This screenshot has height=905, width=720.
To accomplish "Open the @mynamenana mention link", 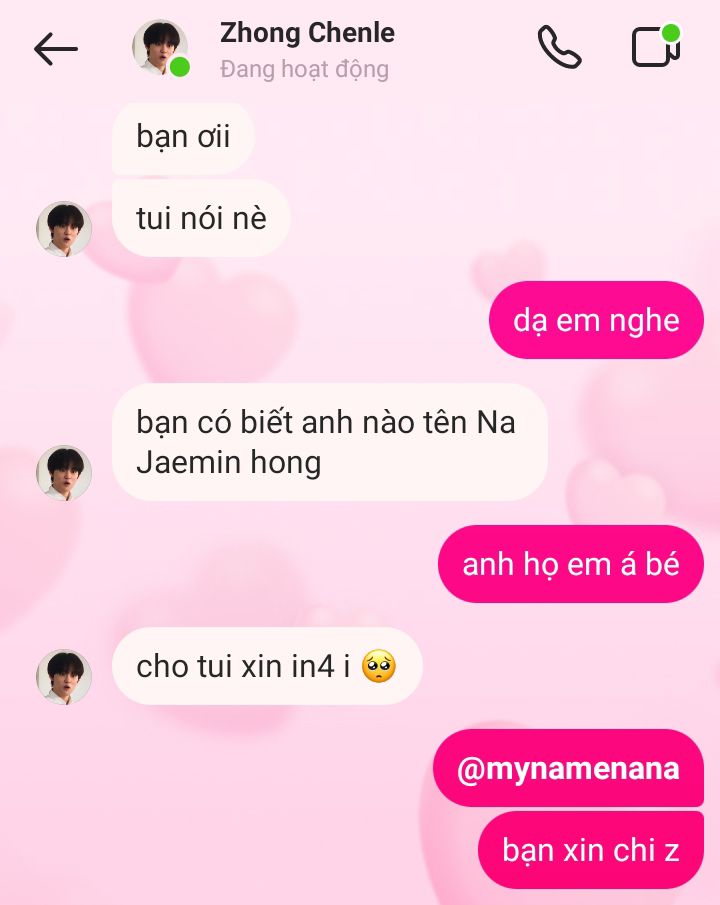I will click(568, 769).
